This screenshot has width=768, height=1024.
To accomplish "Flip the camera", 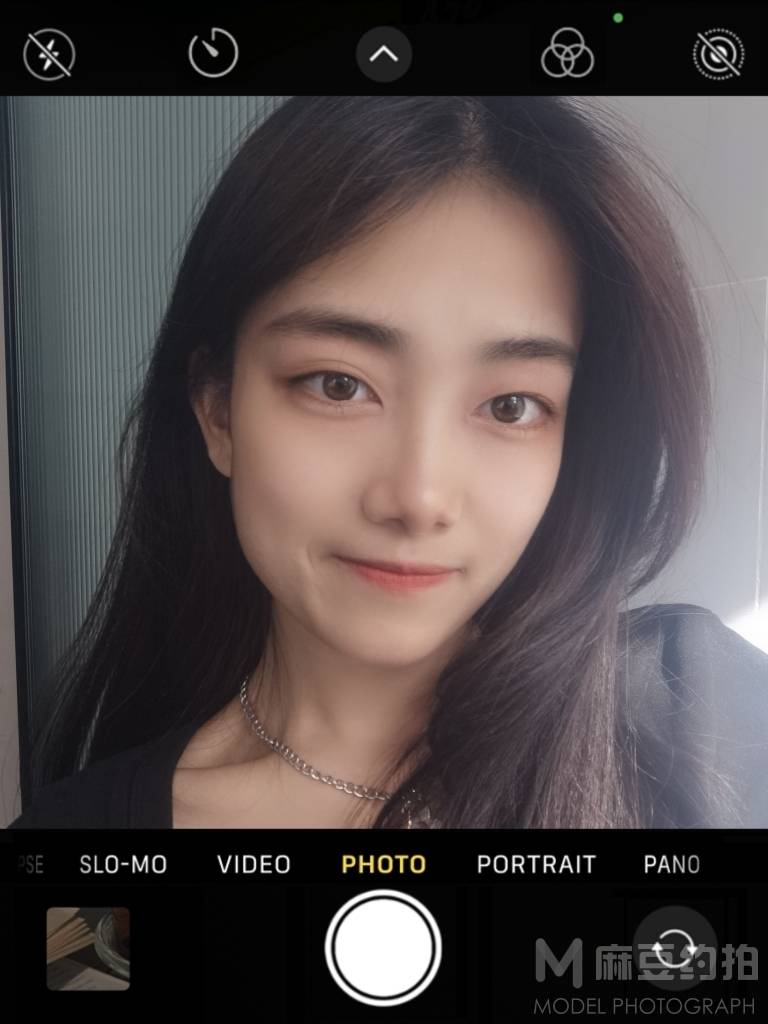I will tap(675, 948).
